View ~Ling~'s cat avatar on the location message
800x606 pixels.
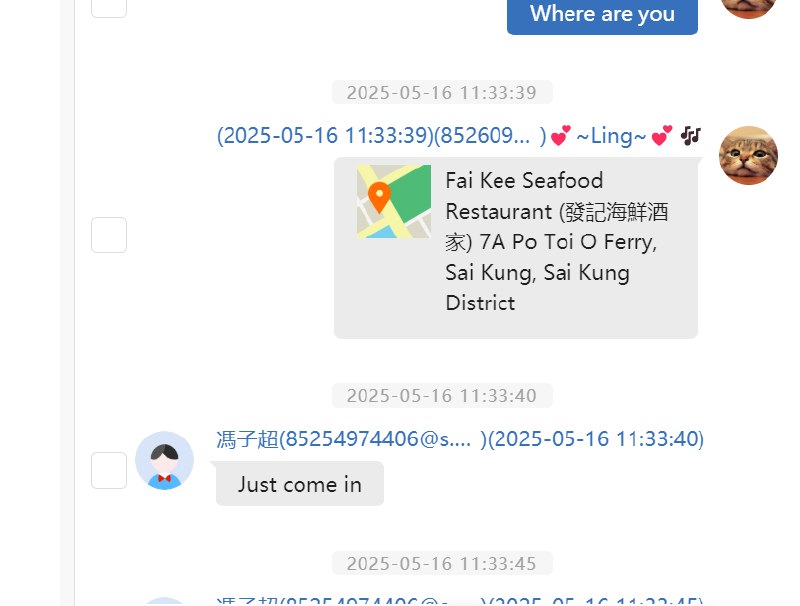[748, 155]
